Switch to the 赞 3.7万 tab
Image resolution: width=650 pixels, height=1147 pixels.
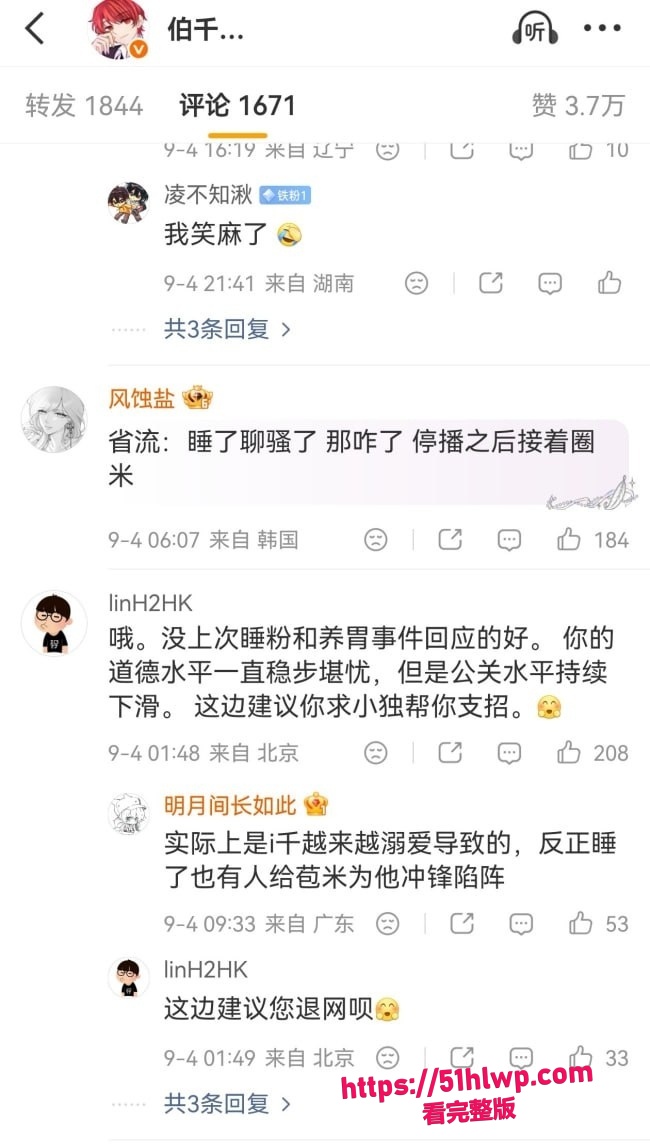tap(578, 106)
